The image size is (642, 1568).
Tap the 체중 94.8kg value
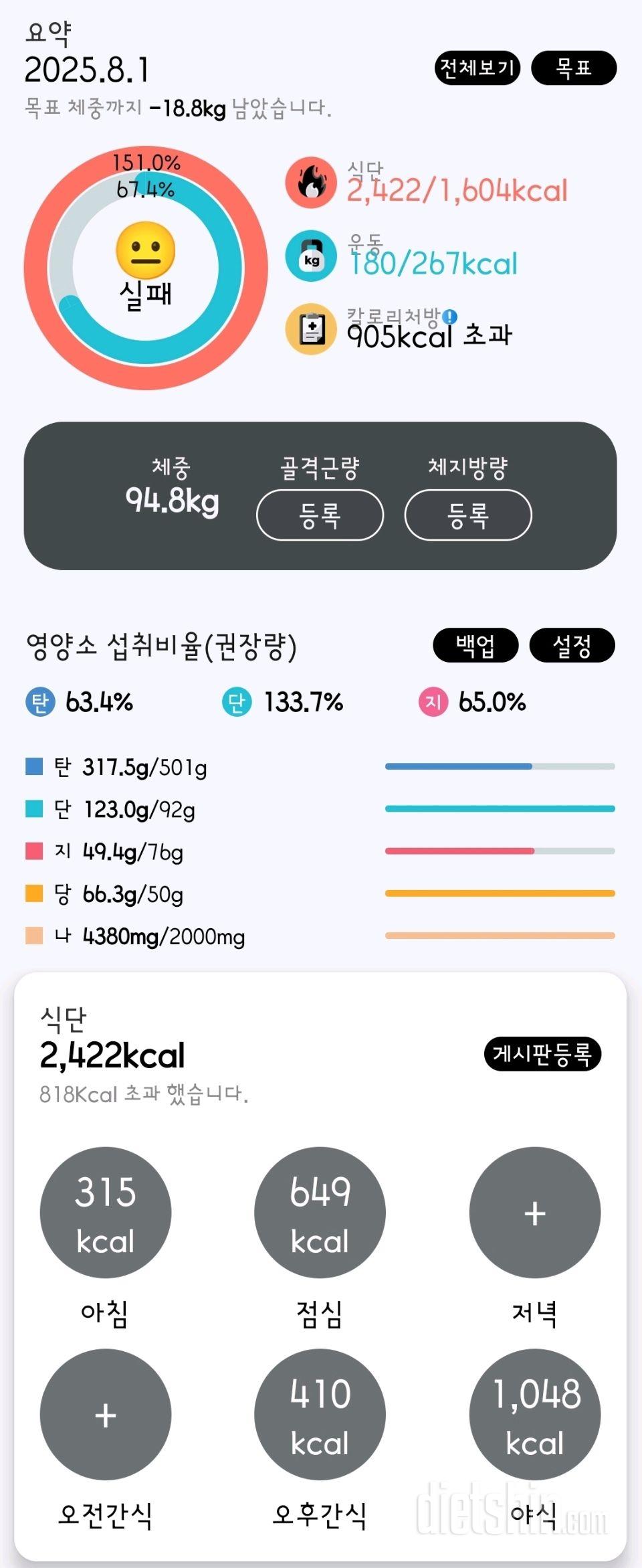pos(172,500)
